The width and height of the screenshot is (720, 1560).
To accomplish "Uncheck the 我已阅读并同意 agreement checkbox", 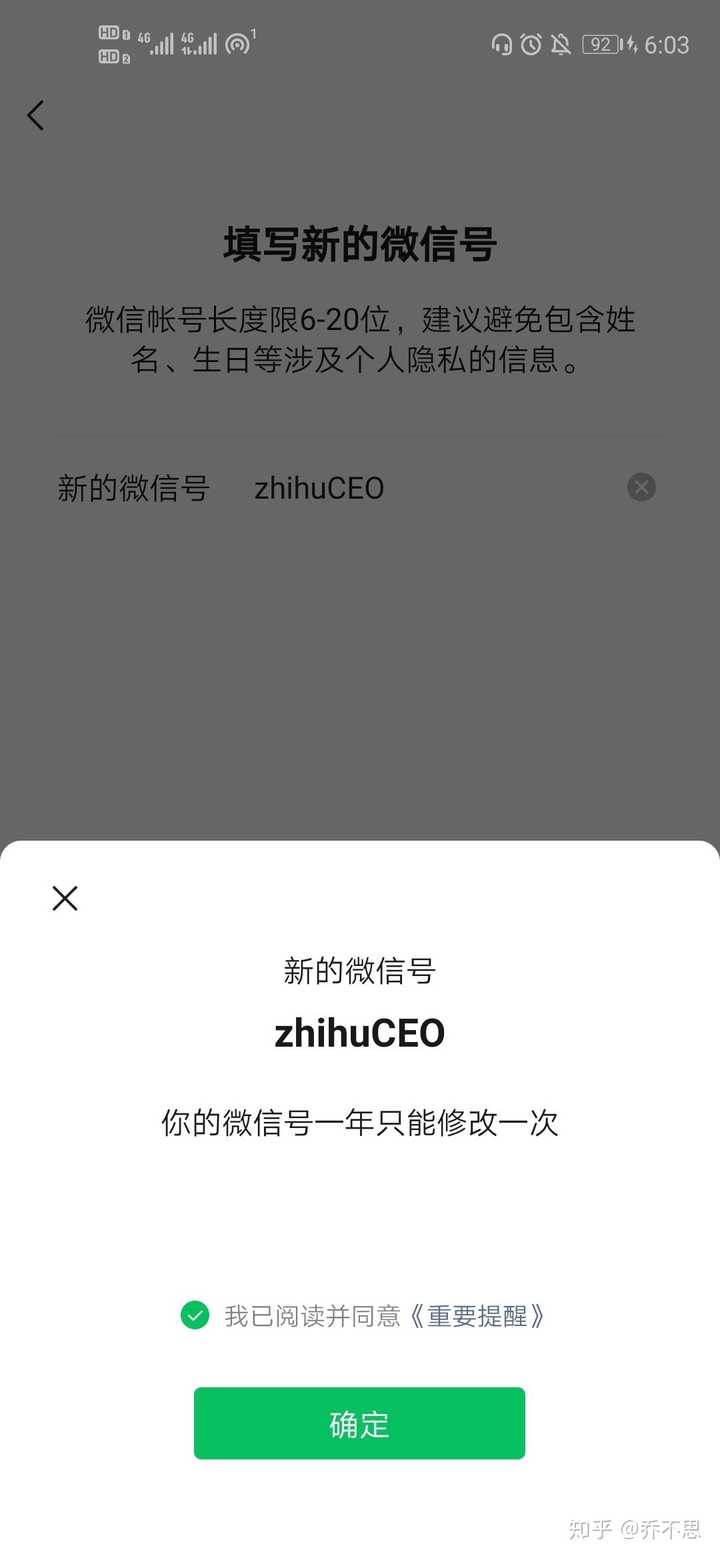I will pyautogui.click(x=194, y=1315).
